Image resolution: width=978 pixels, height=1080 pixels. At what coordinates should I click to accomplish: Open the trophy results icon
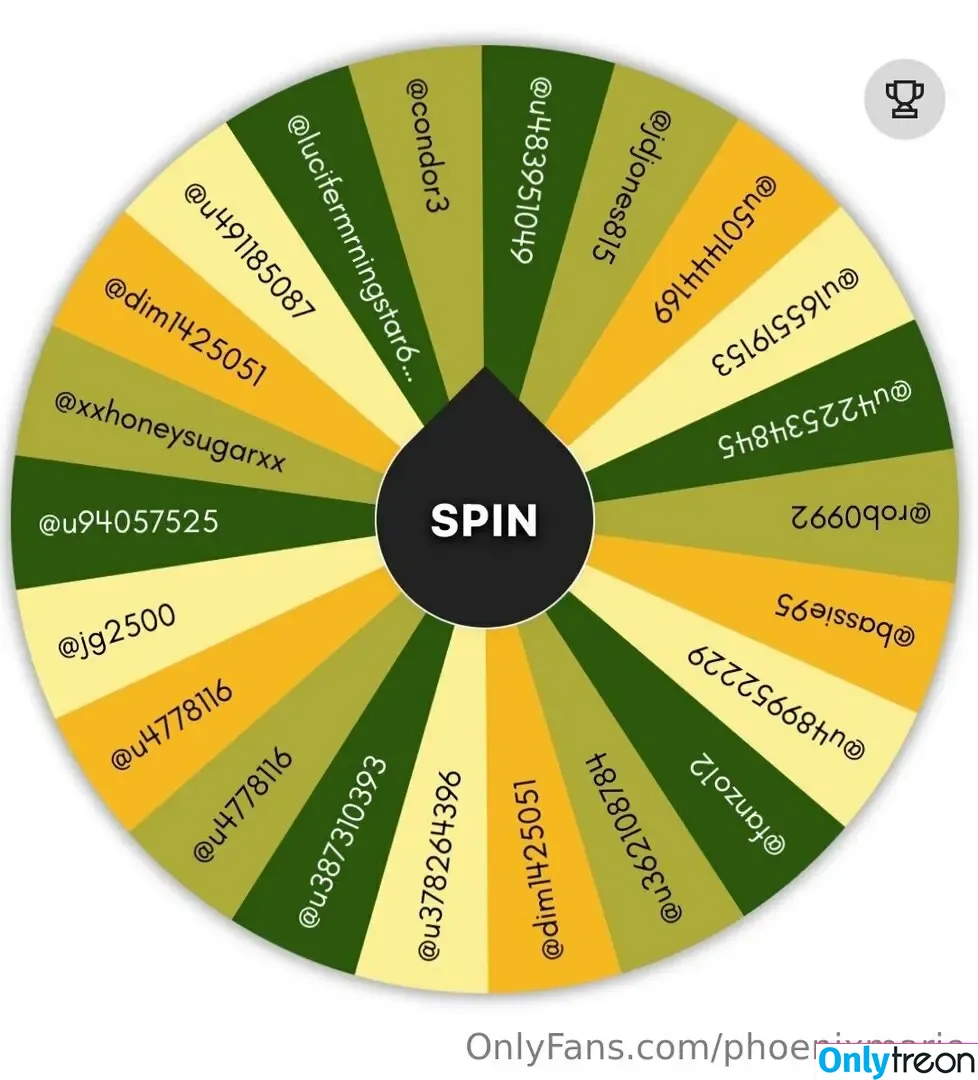tap(904, 98)
